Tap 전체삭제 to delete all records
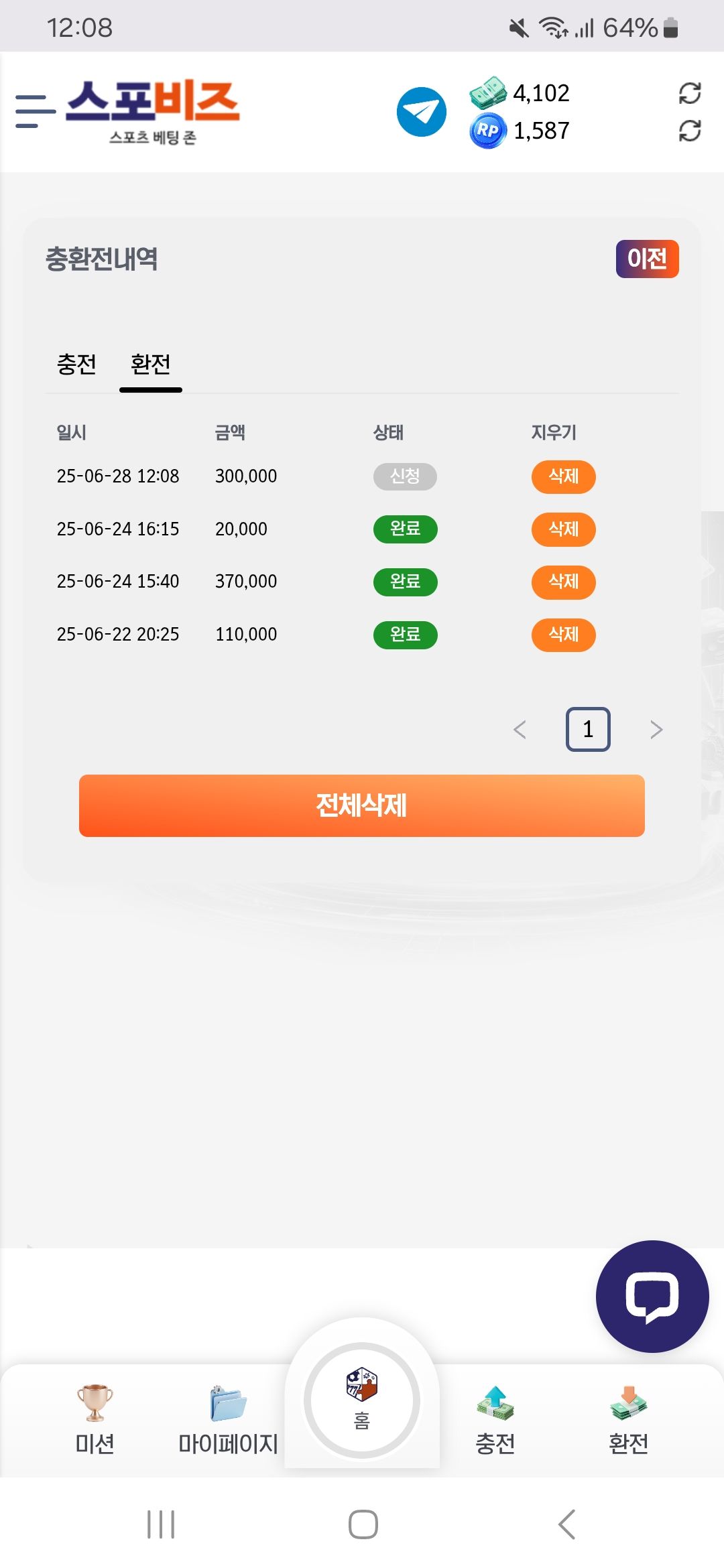Viewport: 724px width, 1568px height. [x=362, y=805]
